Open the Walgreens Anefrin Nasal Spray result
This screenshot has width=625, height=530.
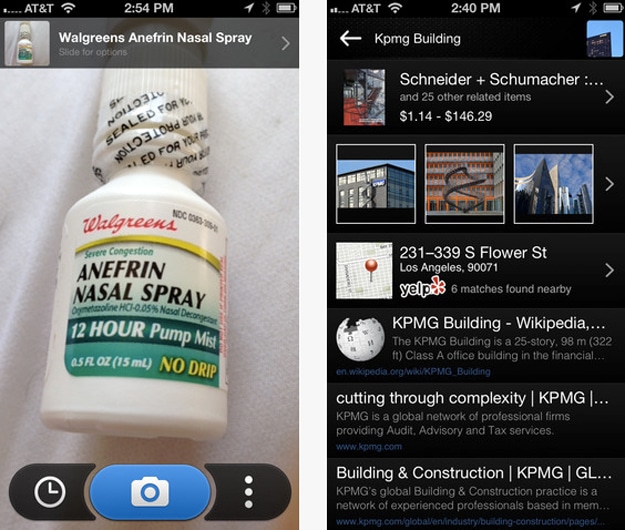pos(155,43)
